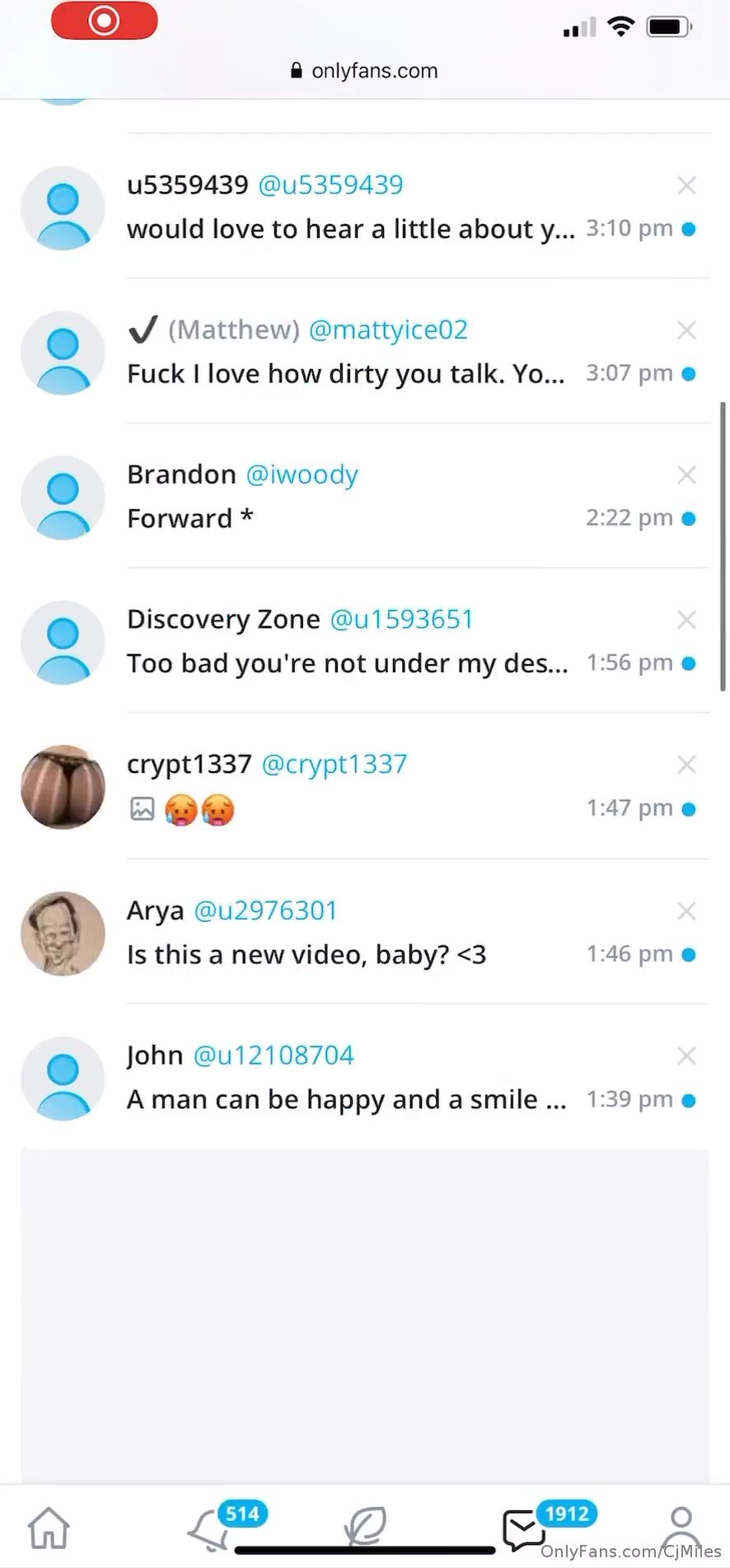Go to the Home tab
Screen dimensions: 730x1568
49,1528
